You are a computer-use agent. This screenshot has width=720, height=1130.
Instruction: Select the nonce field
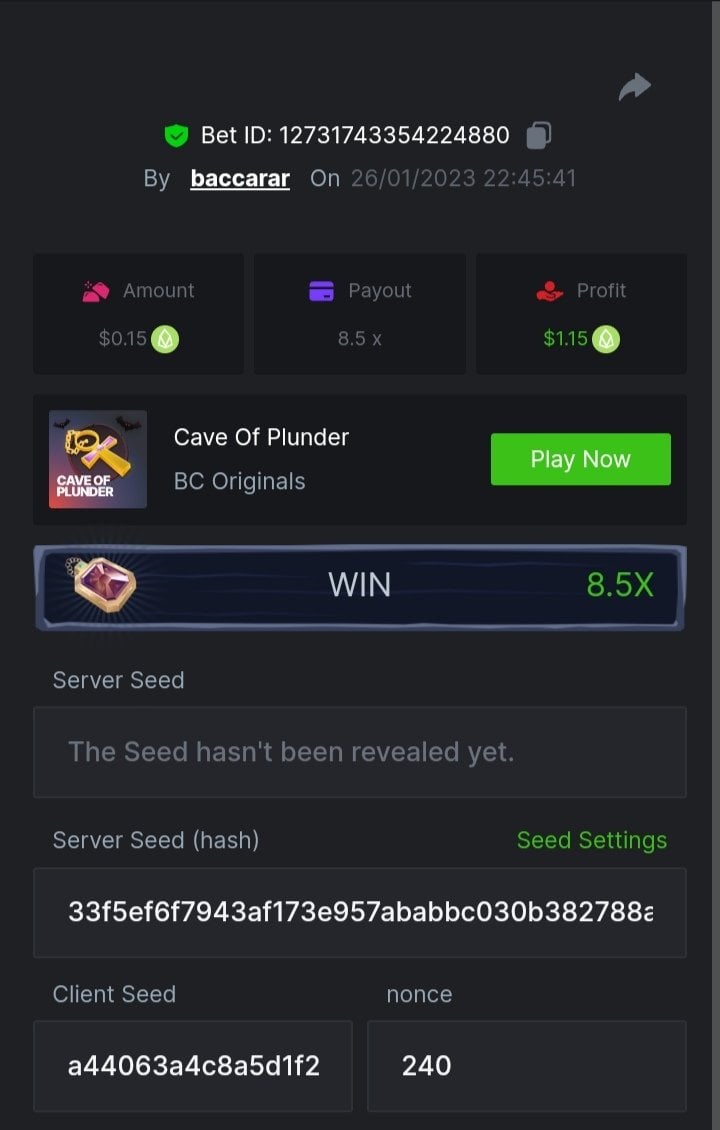click(526, 1066)
